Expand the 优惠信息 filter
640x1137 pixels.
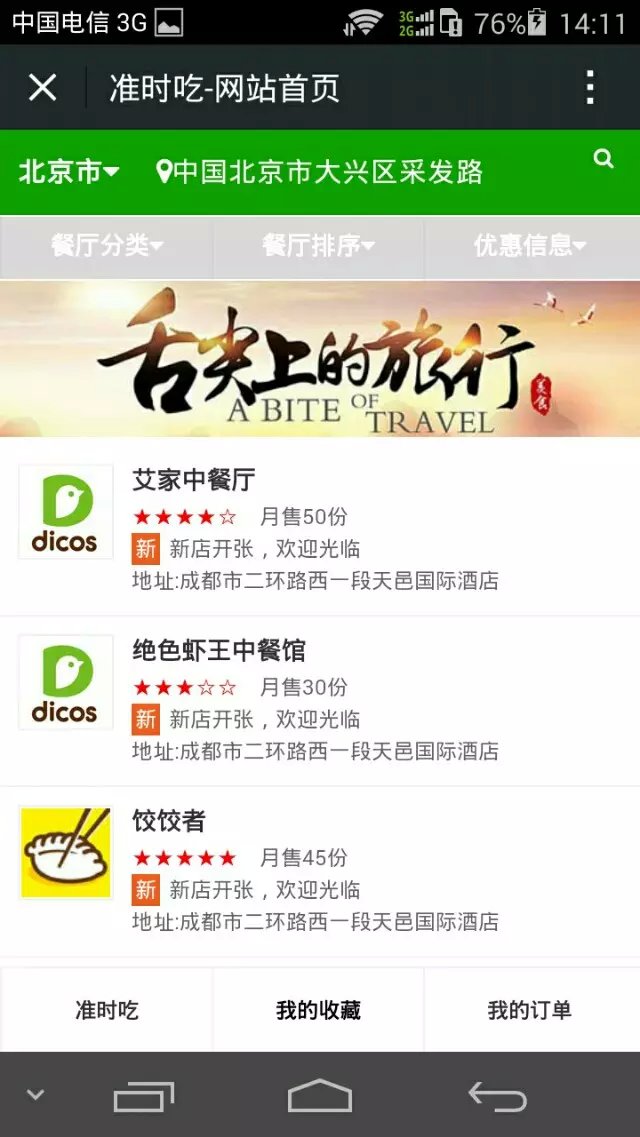point(530,245)
